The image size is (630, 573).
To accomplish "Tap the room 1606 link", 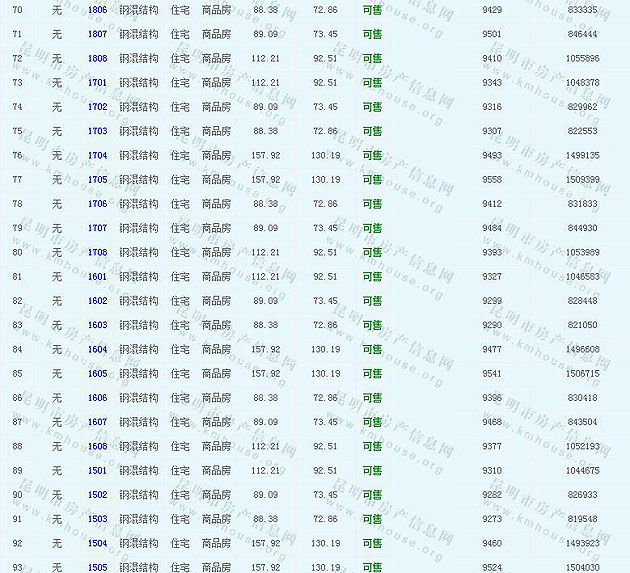I will pyautogui.click(x=97, y=398).
